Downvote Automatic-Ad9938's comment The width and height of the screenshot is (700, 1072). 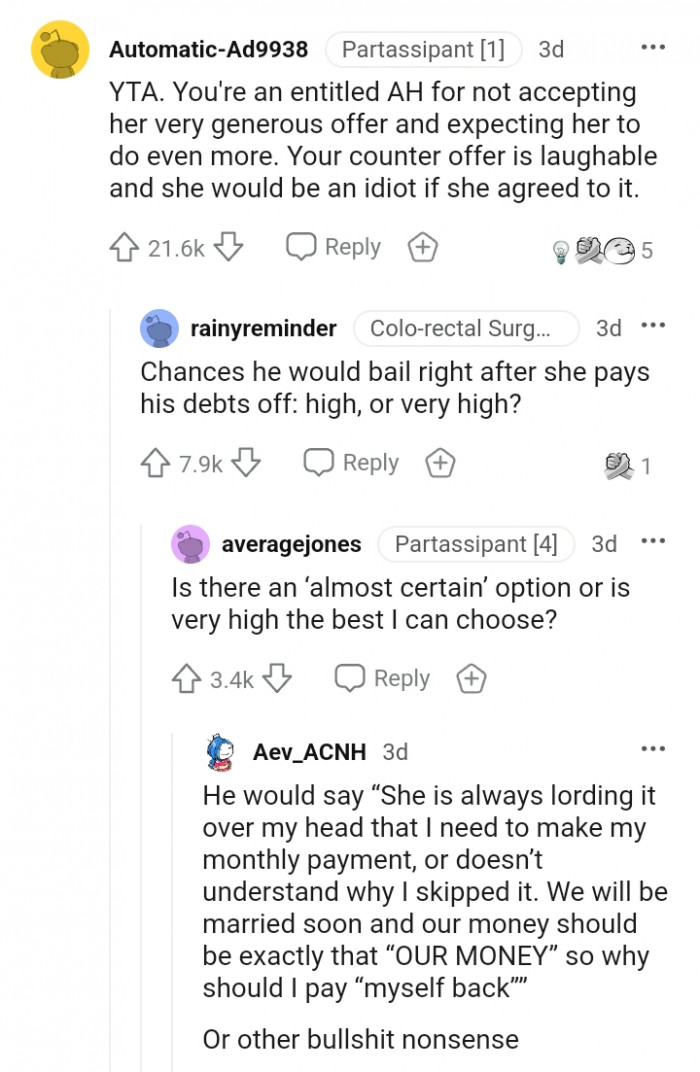coord(229,248)
